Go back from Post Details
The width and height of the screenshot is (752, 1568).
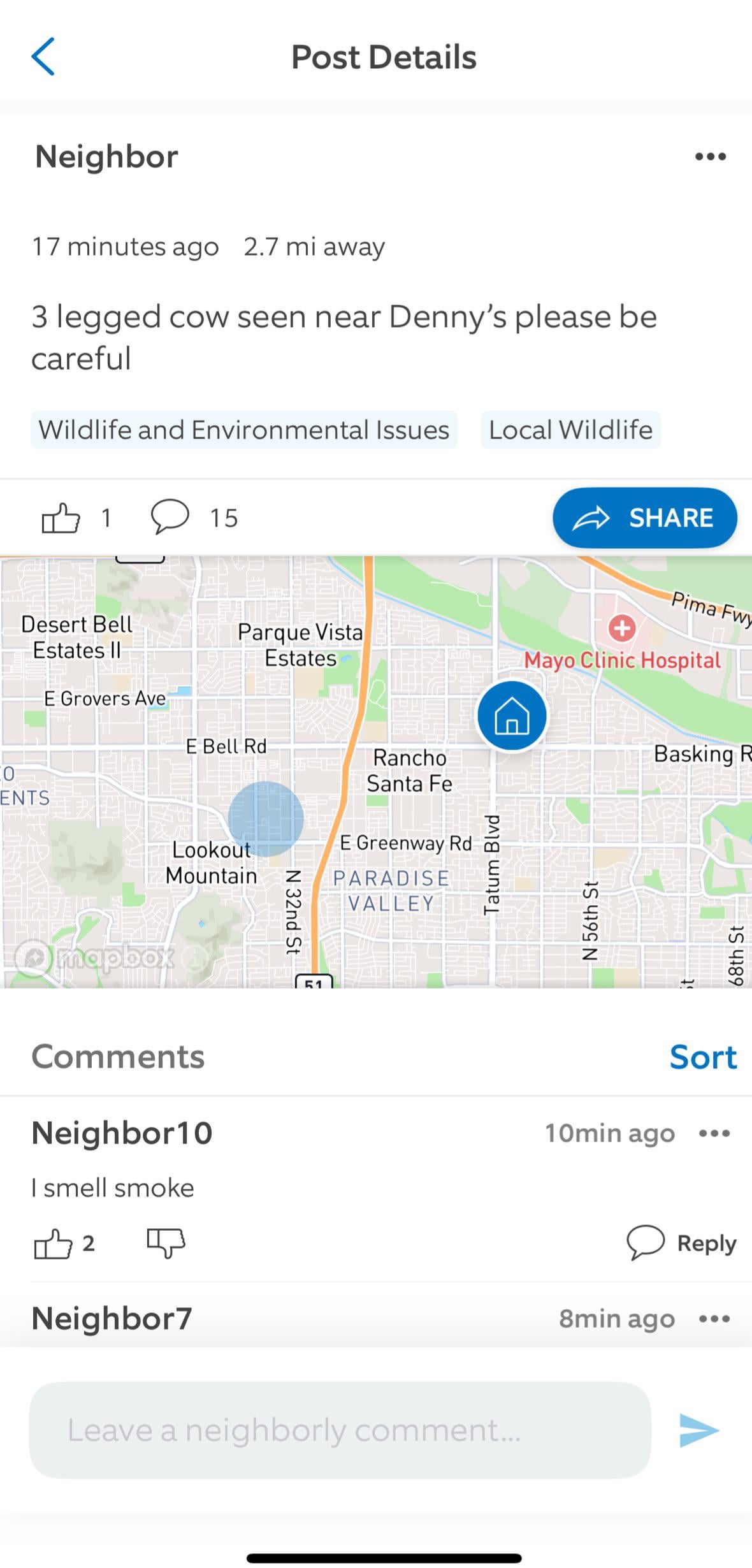[x=43, y=57]
